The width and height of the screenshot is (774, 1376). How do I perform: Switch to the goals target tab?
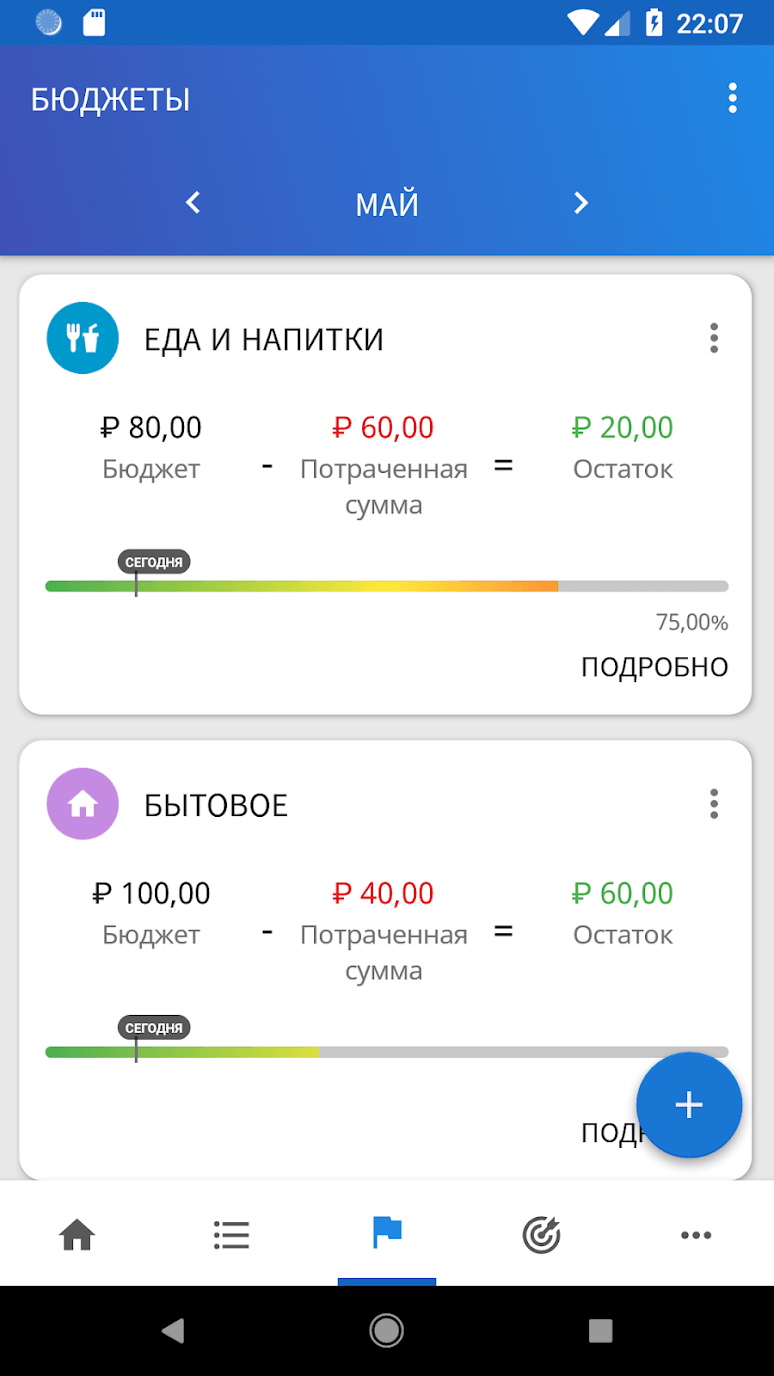541,1236
